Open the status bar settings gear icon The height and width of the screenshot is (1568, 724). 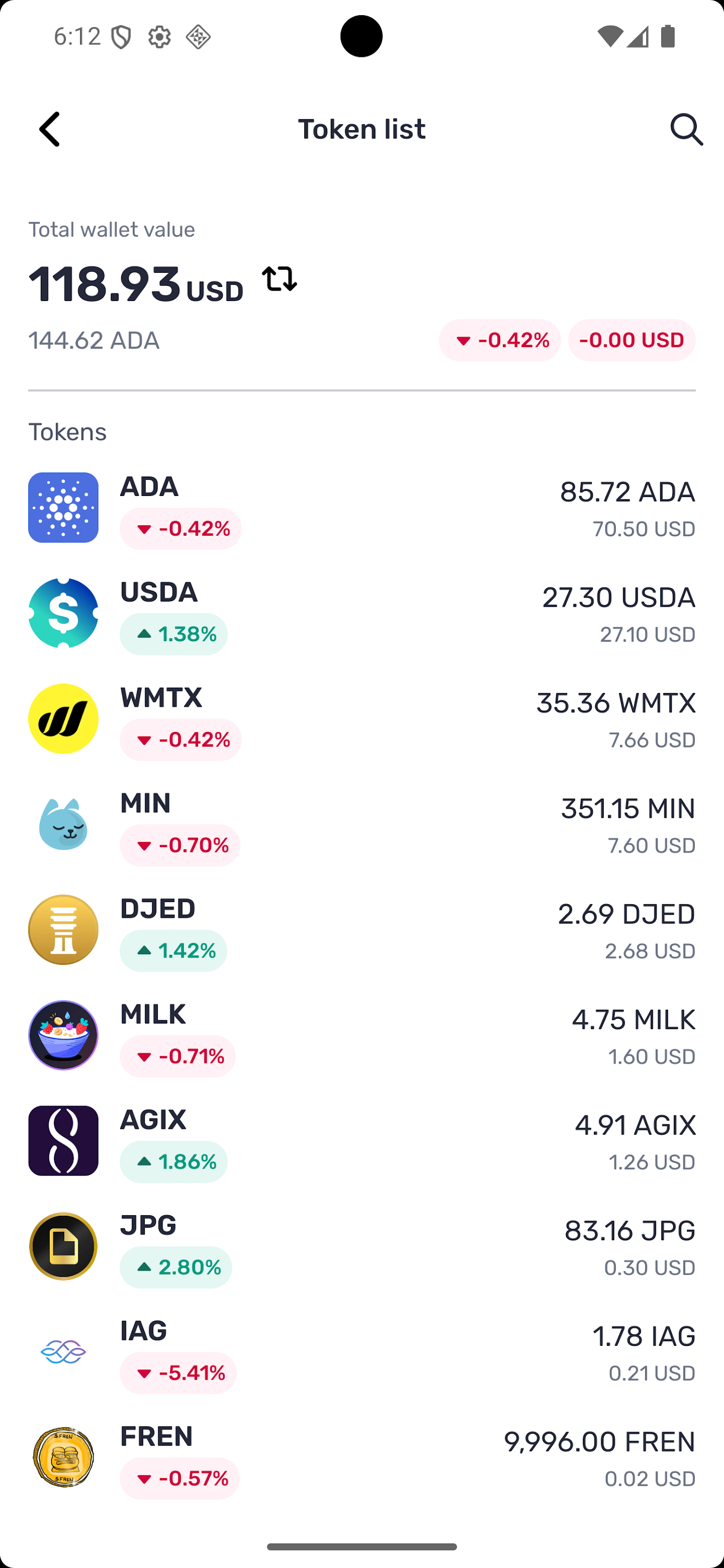point(158,37)
